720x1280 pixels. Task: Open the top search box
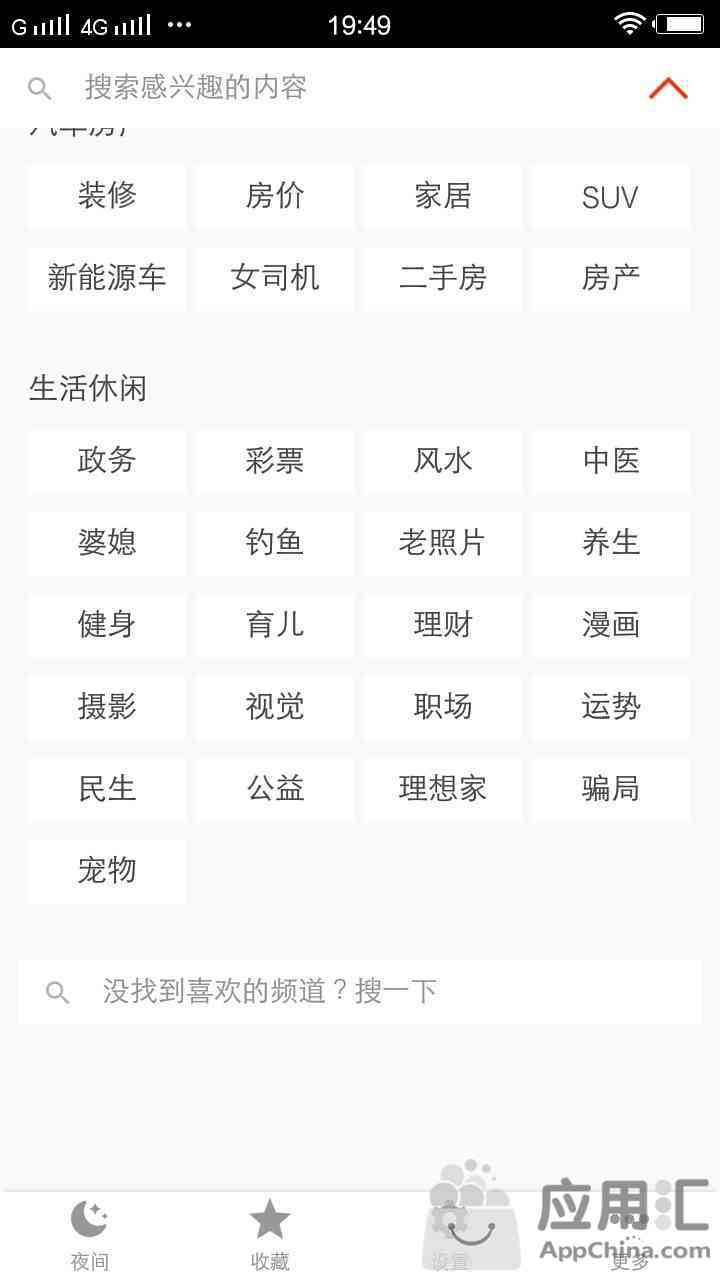pyautogui.click(x=320, y=88)
